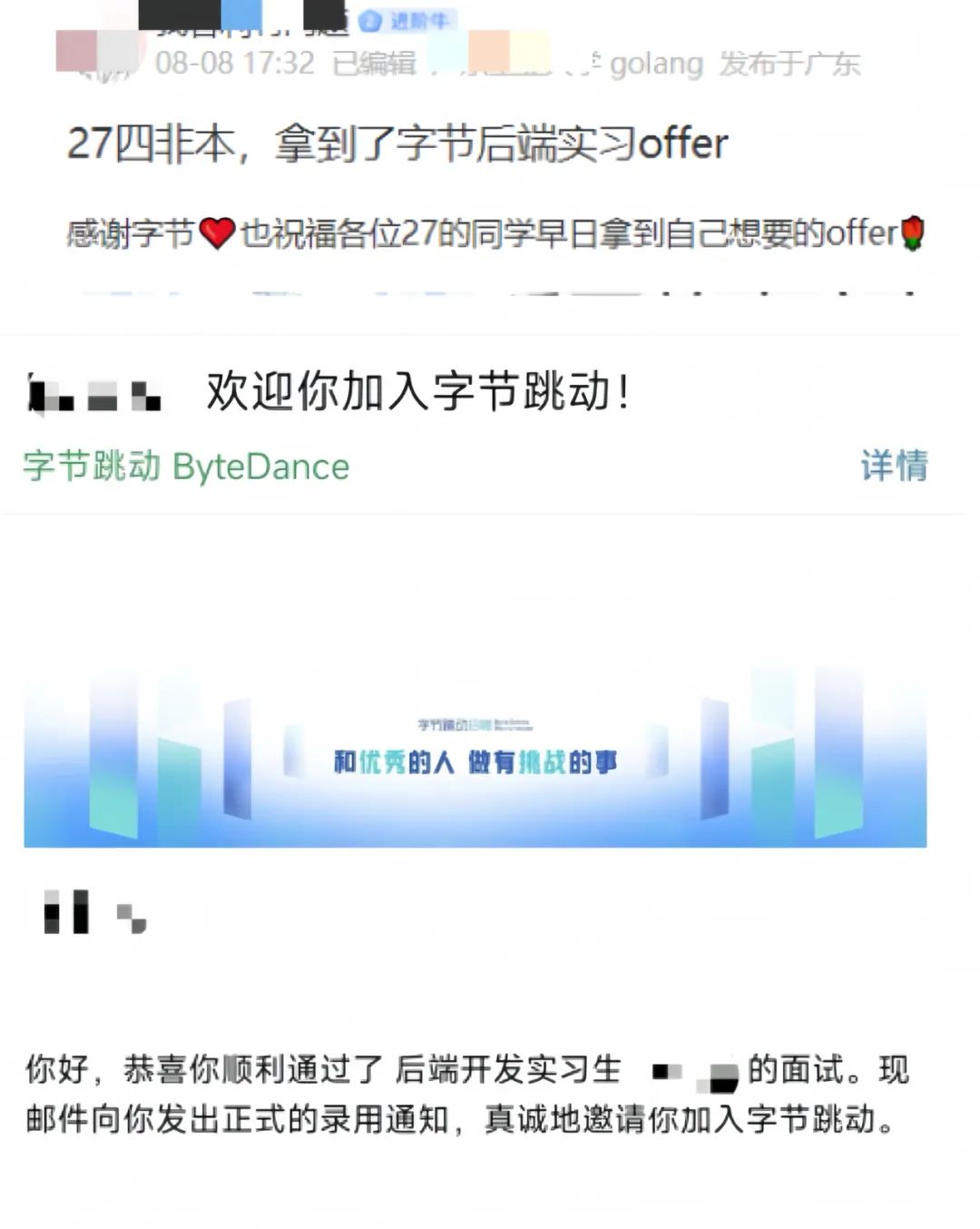Open the 详情 link on the email card
Viewport: 980px width, 1229px height.
[x=895, y=467]
